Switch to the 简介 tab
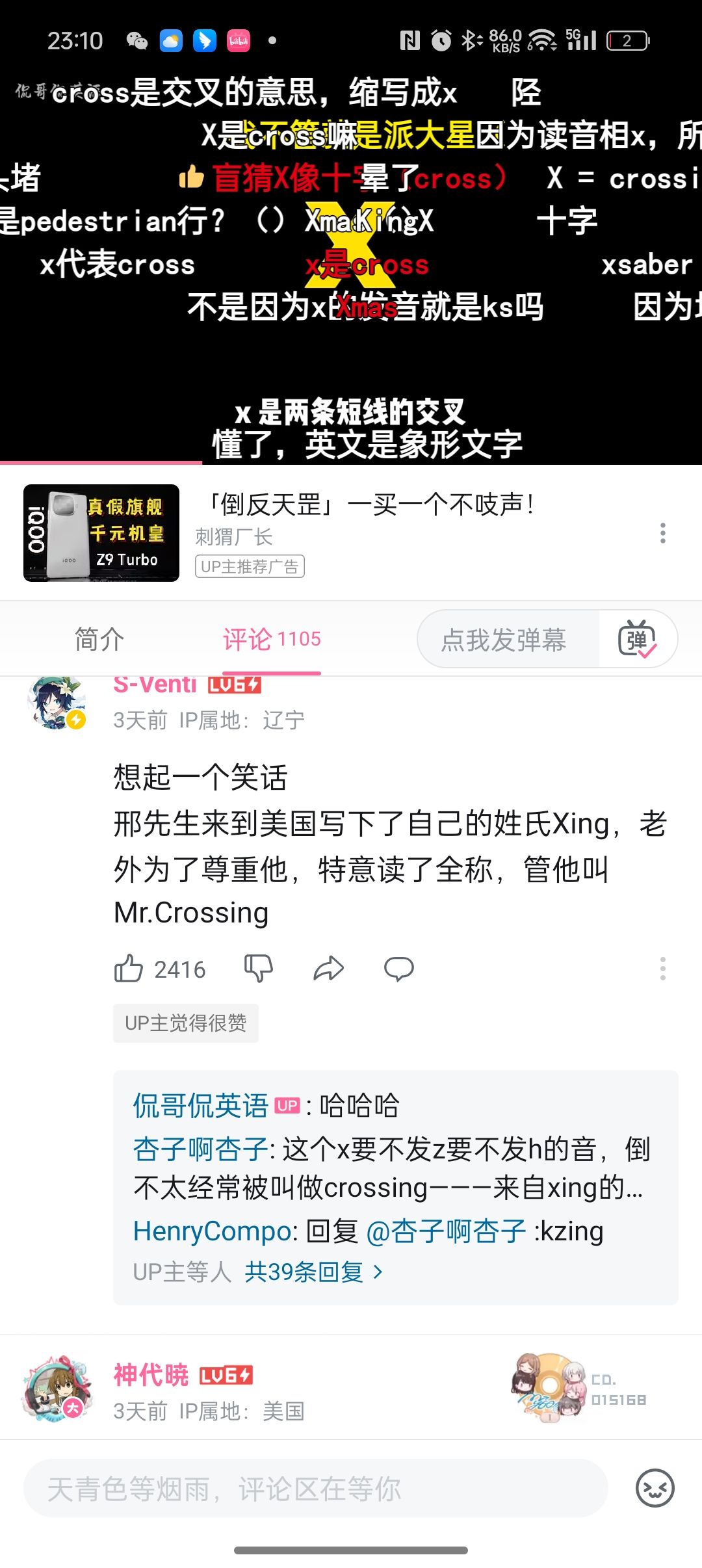Viewport: 702px width, 1568px height. pyautogui.click(x=99, y=639)
